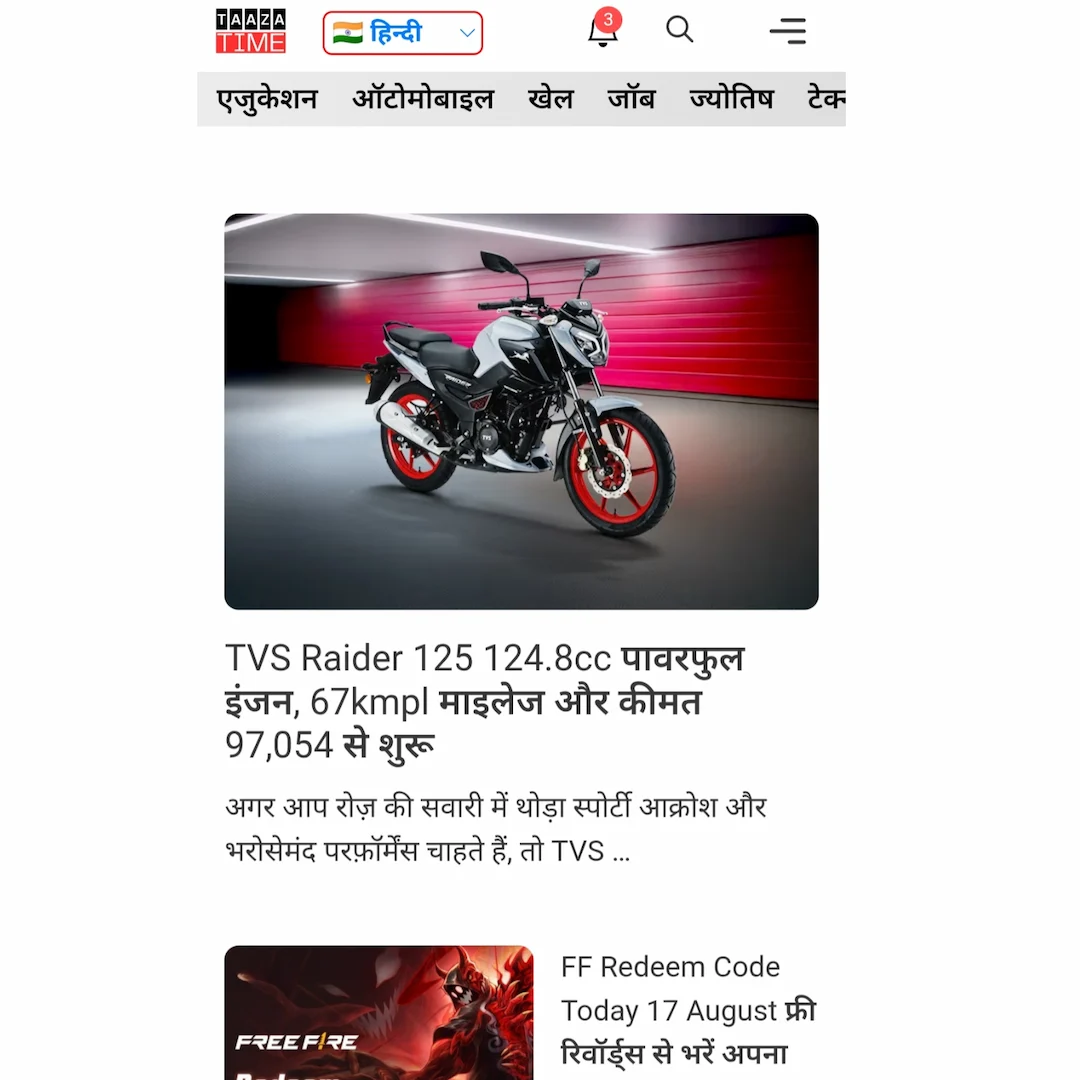Open the जॉब category
The image size is (1080, 1080).
[x=631, y=99]
